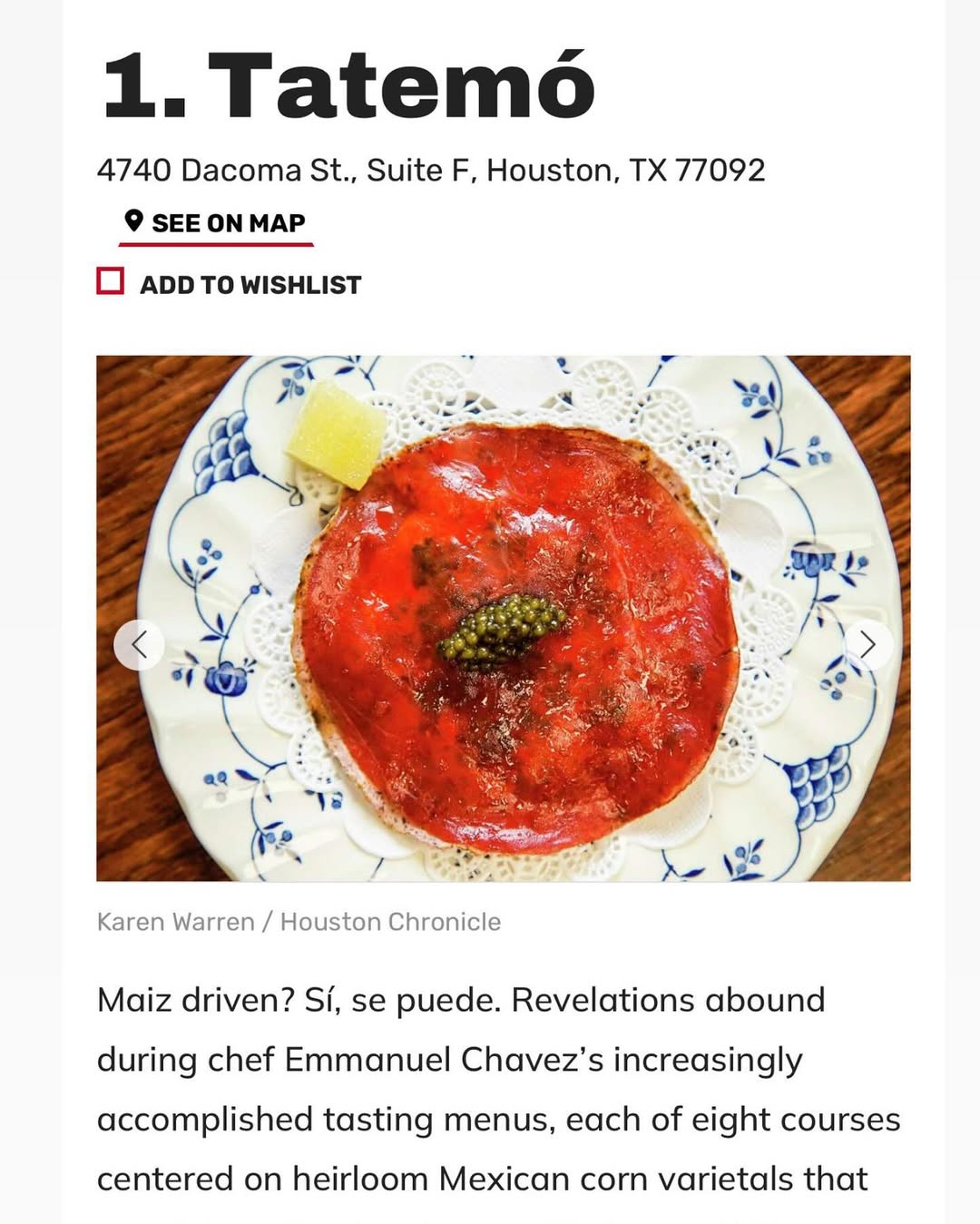
Task: Show the previous photo in carousel
Action: click(139, 645)
